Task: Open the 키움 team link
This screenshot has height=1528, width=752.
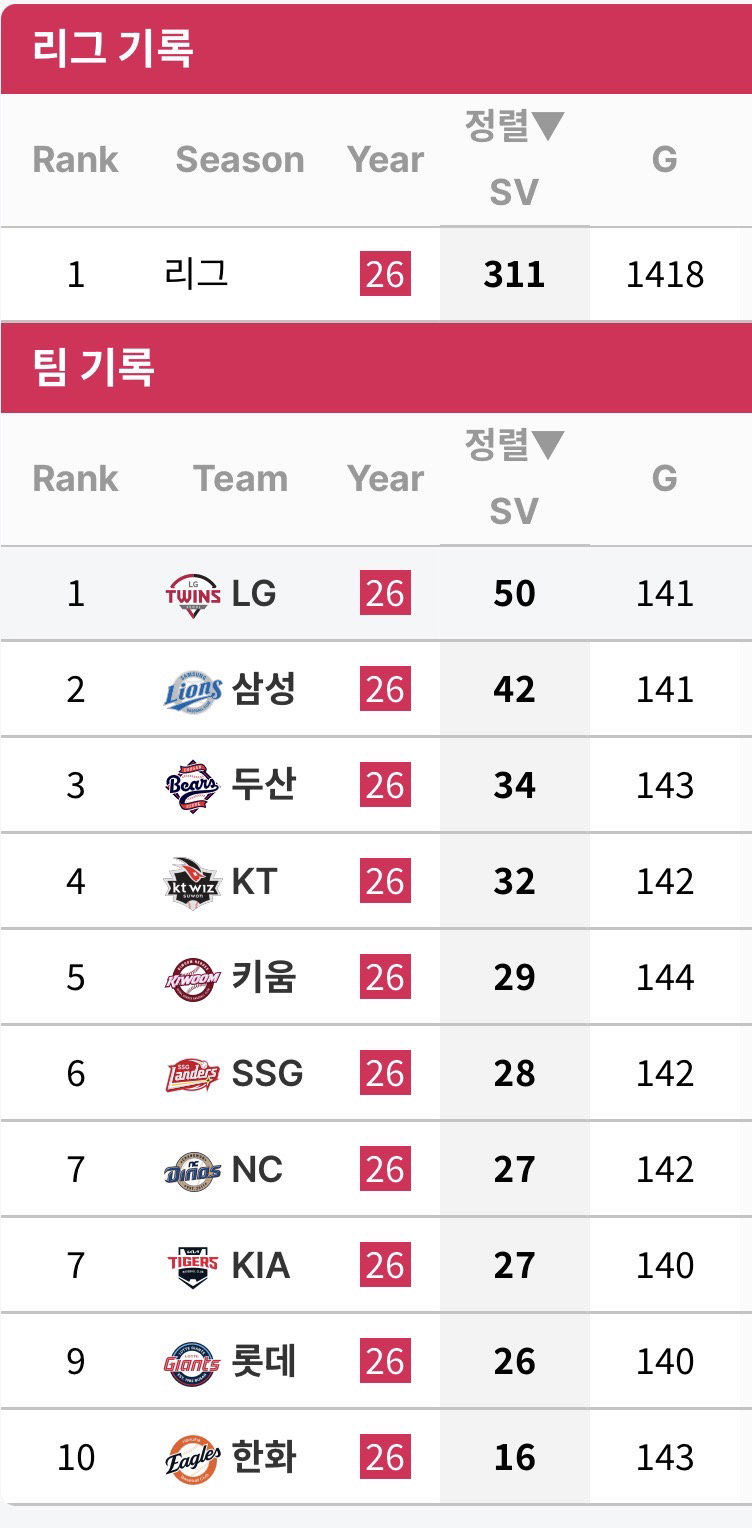Action: [x=229, y=978]
